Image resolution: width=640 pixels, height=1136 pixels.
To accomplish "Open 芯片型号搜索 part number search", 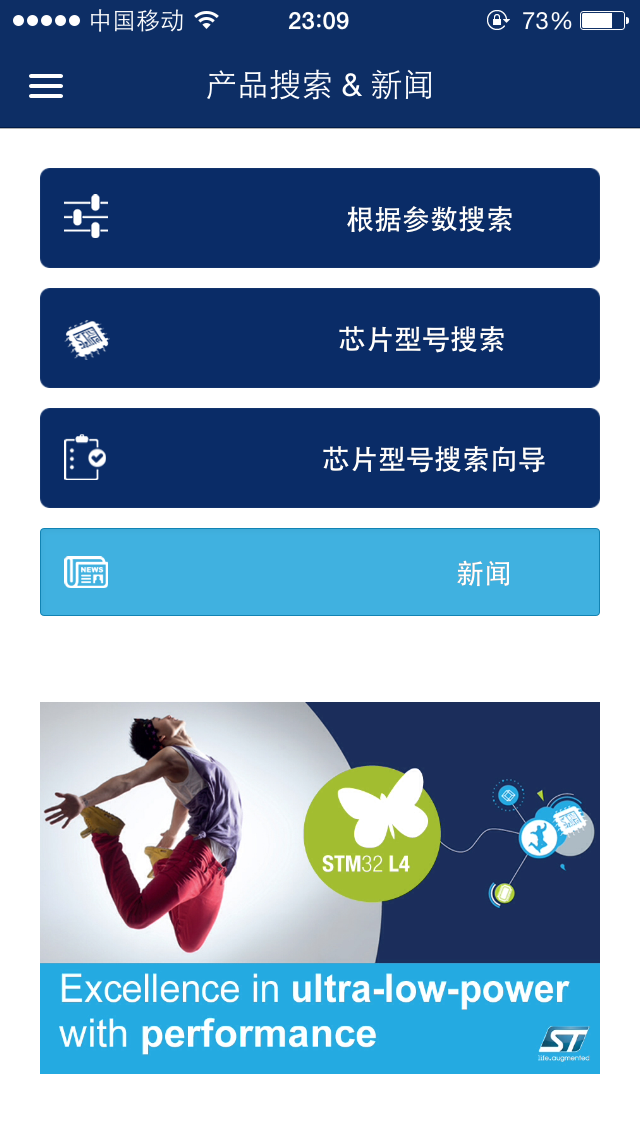I will [320, 338].
